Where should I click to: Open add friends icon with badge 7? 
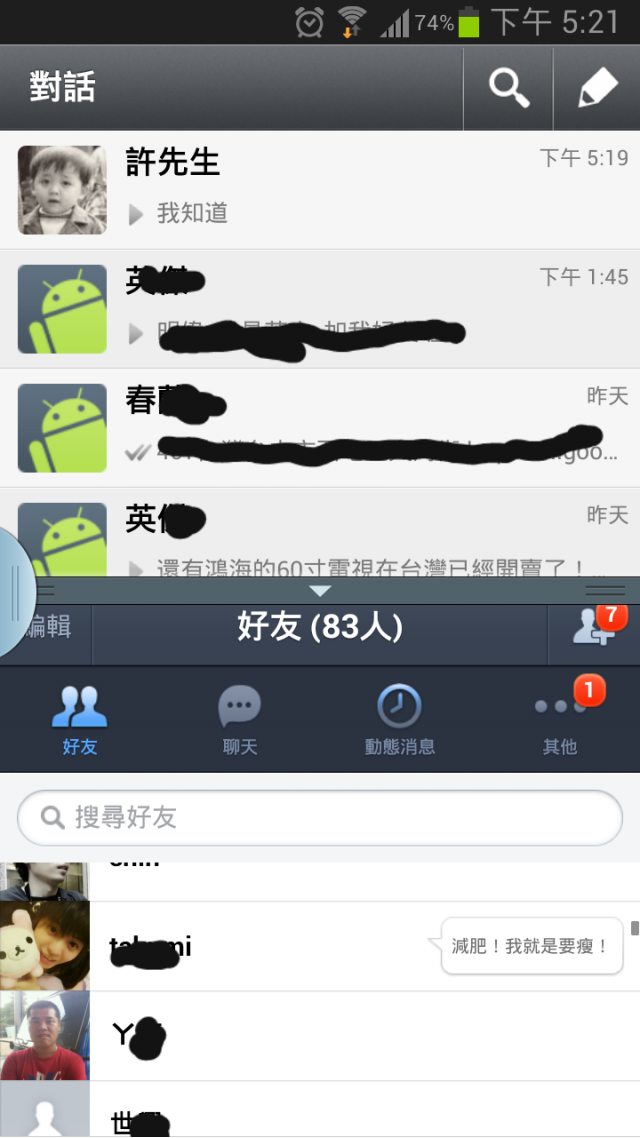coord(594,627)
